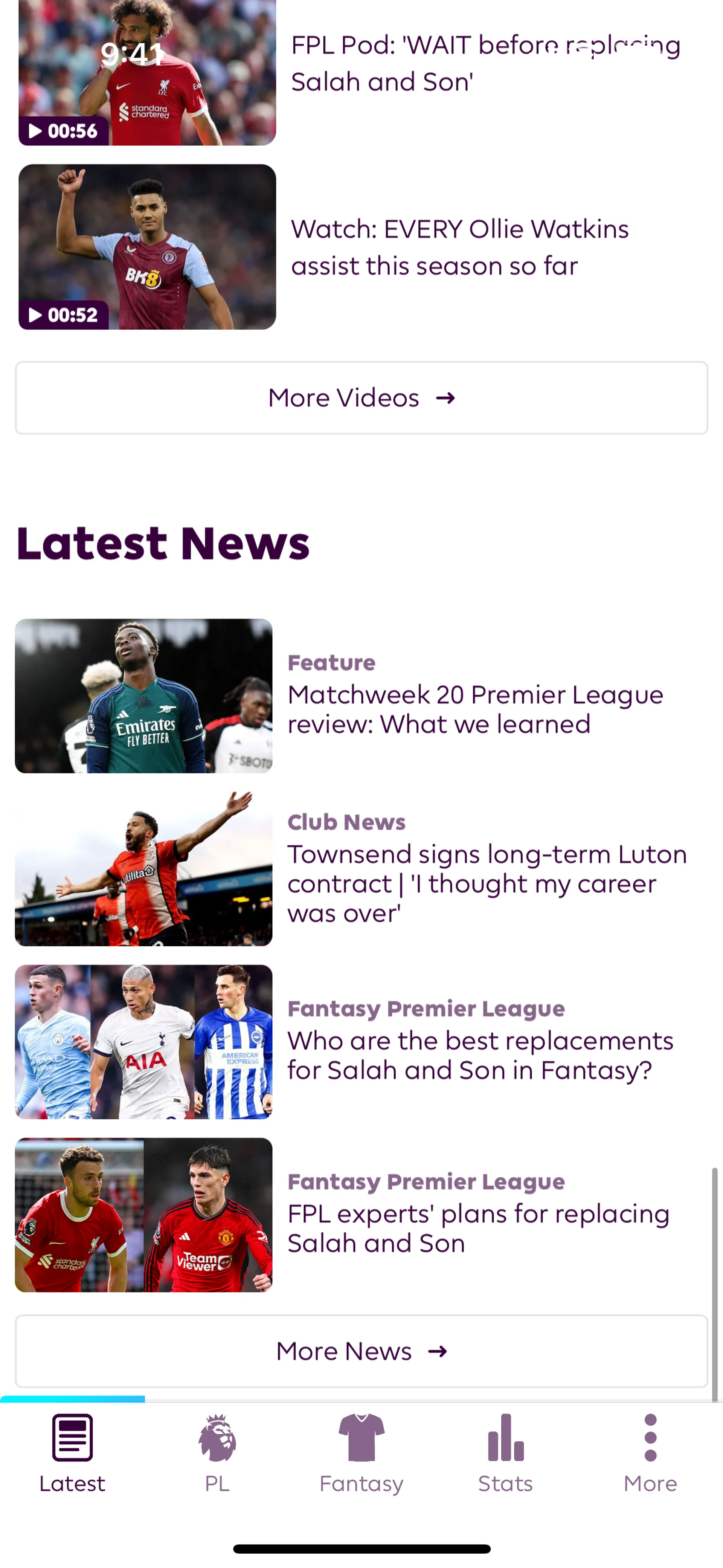Viewport: 723px width, 1568px height.
Task: Go to the Fantasy tab
Action: click(x=361, y=1452)
